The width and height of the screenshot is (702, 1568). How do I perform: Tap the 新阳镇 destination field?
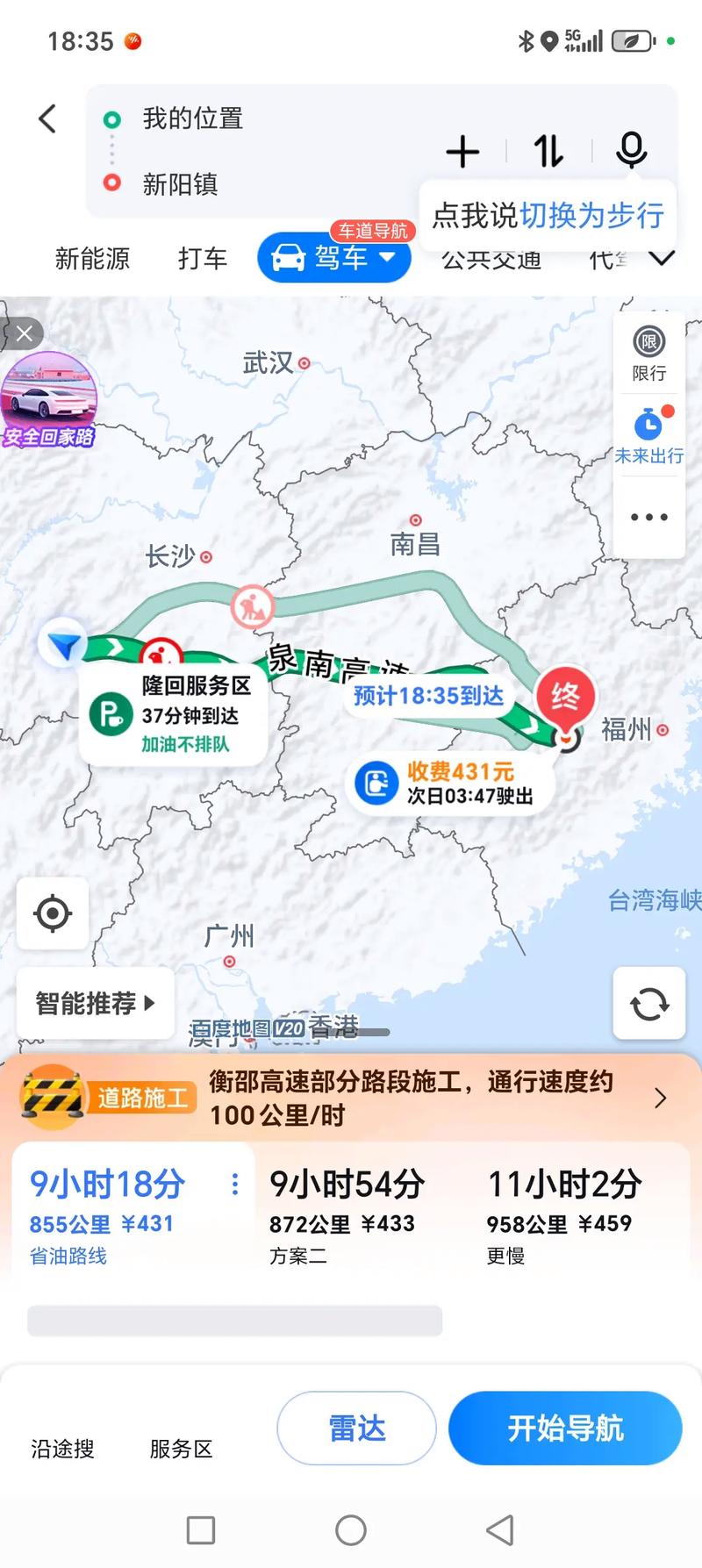180,185
